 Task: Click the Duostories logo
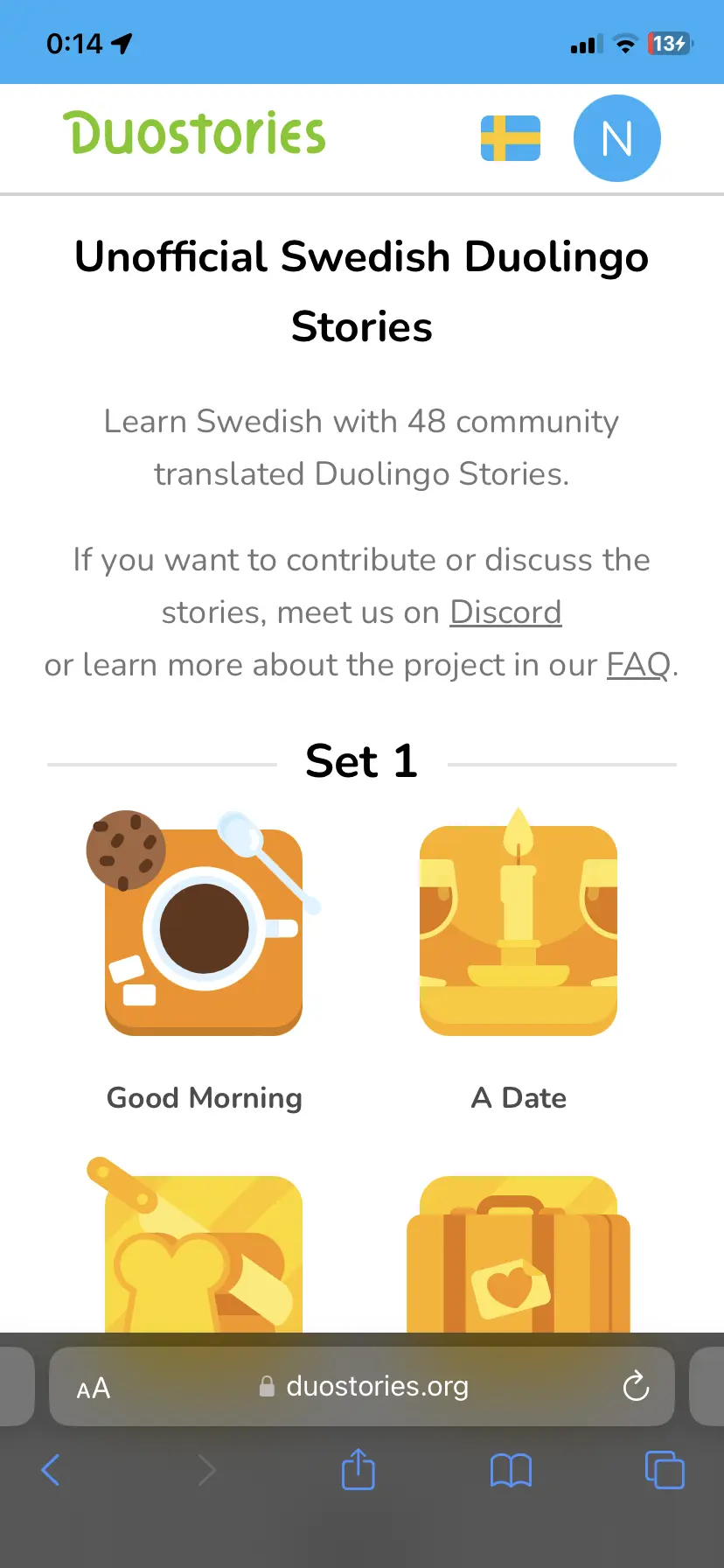coord(193,133)
